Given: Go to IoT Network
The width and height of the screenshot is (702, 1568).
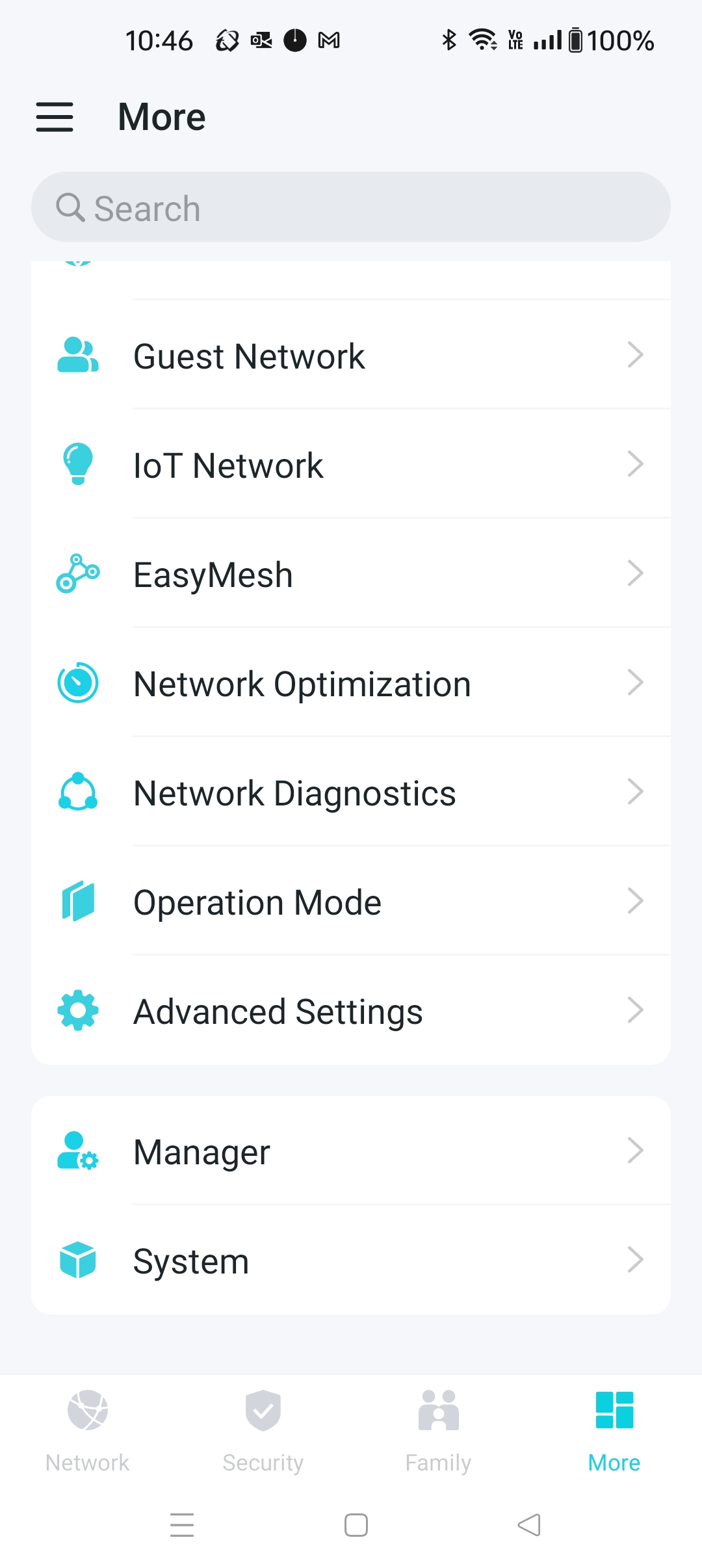Looking at the screenshot, I should coord(351,465).
